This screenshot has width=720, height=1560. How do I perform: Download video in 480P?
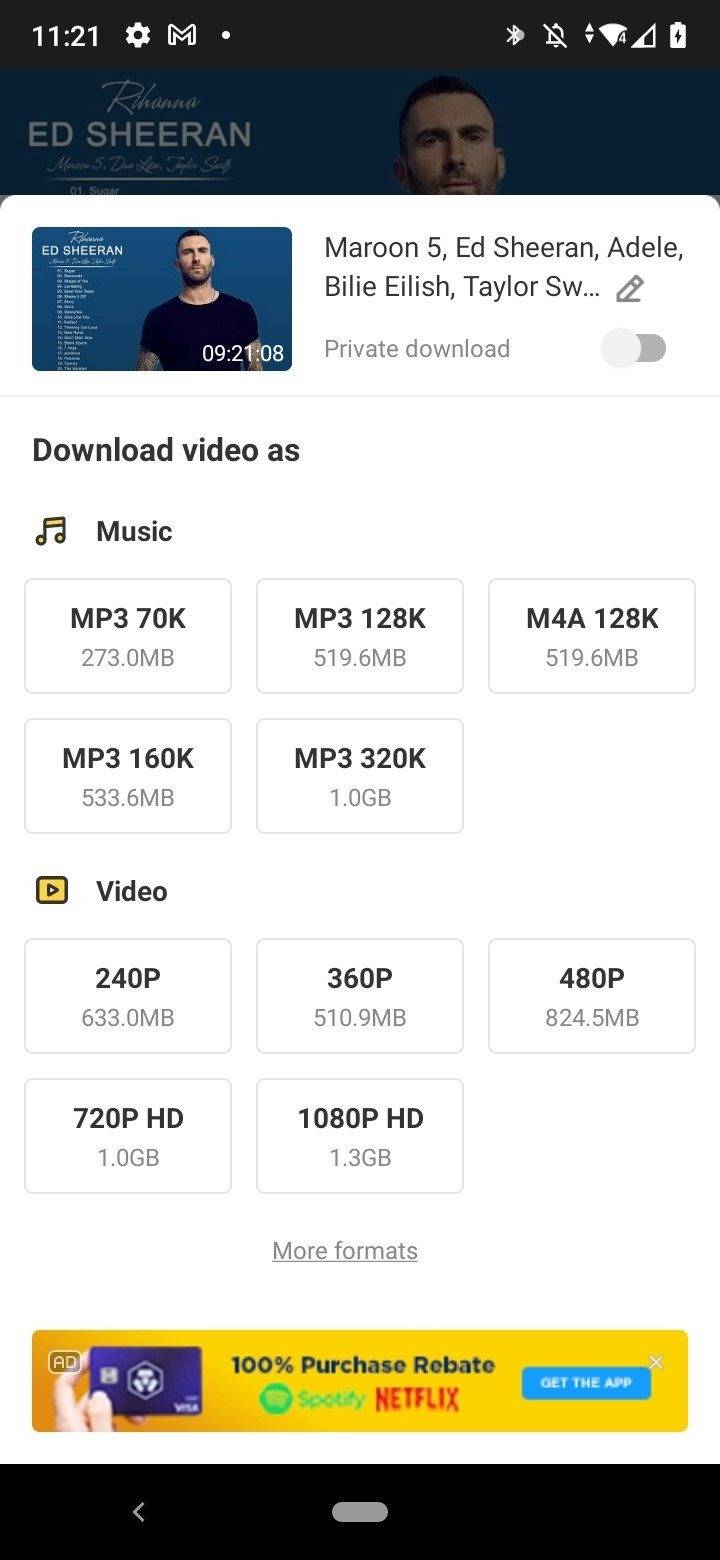coord(592,996)
